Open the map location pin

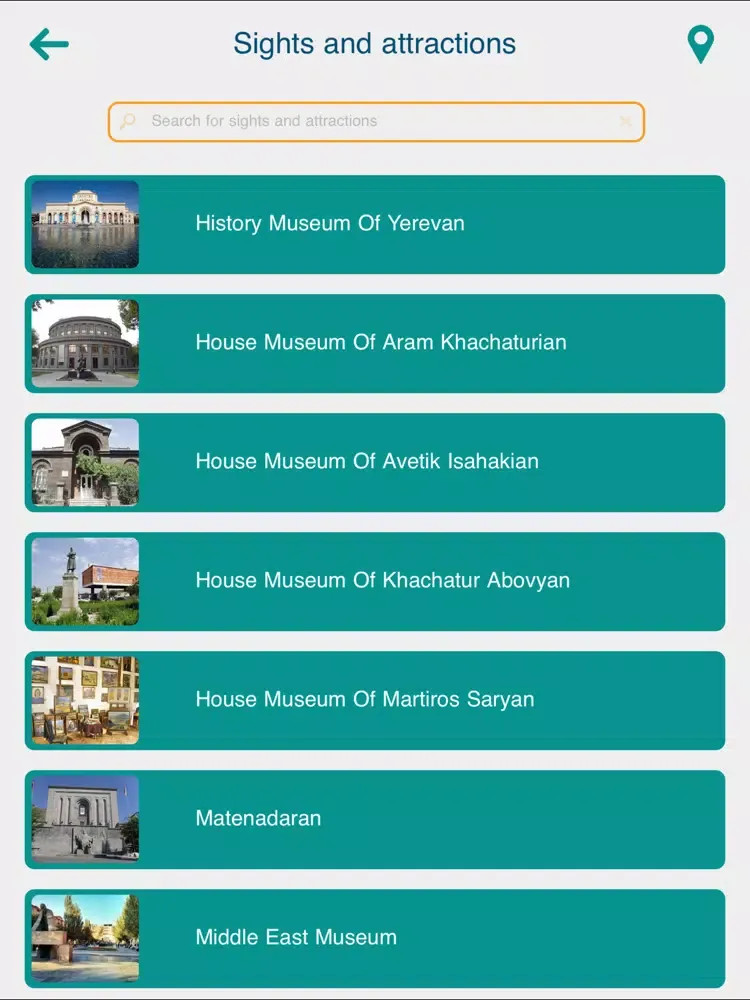(701, 45)
